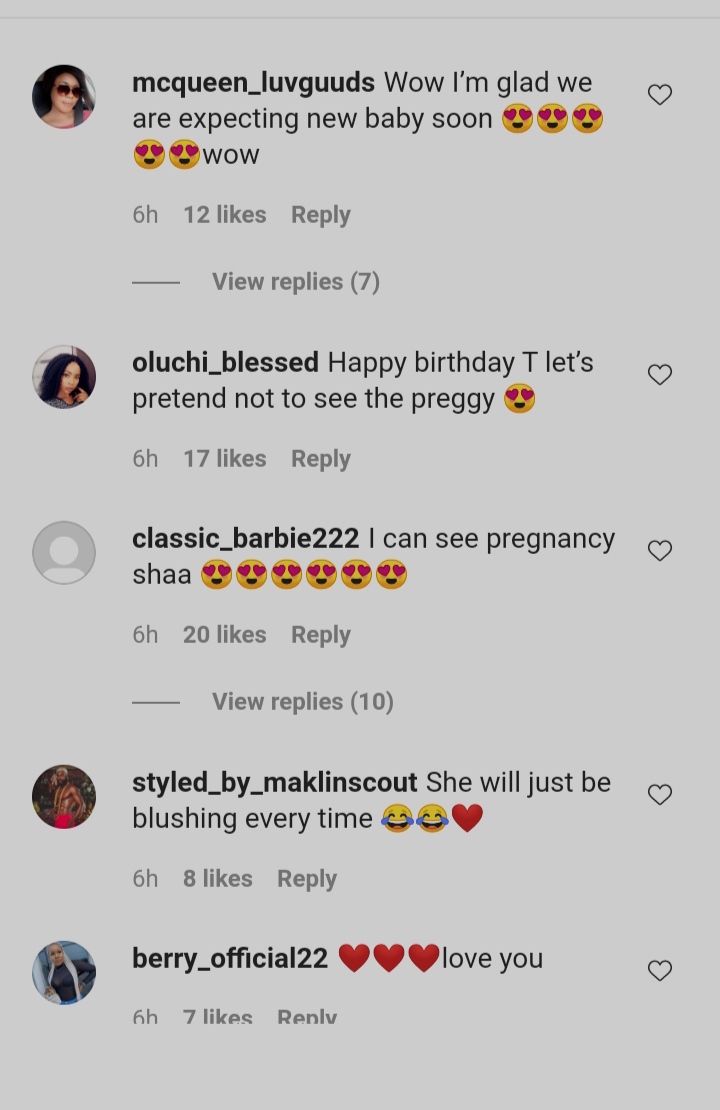
Task: View the 20 likes on classic_barbie222's comment
Action: (x=224, y=635)
